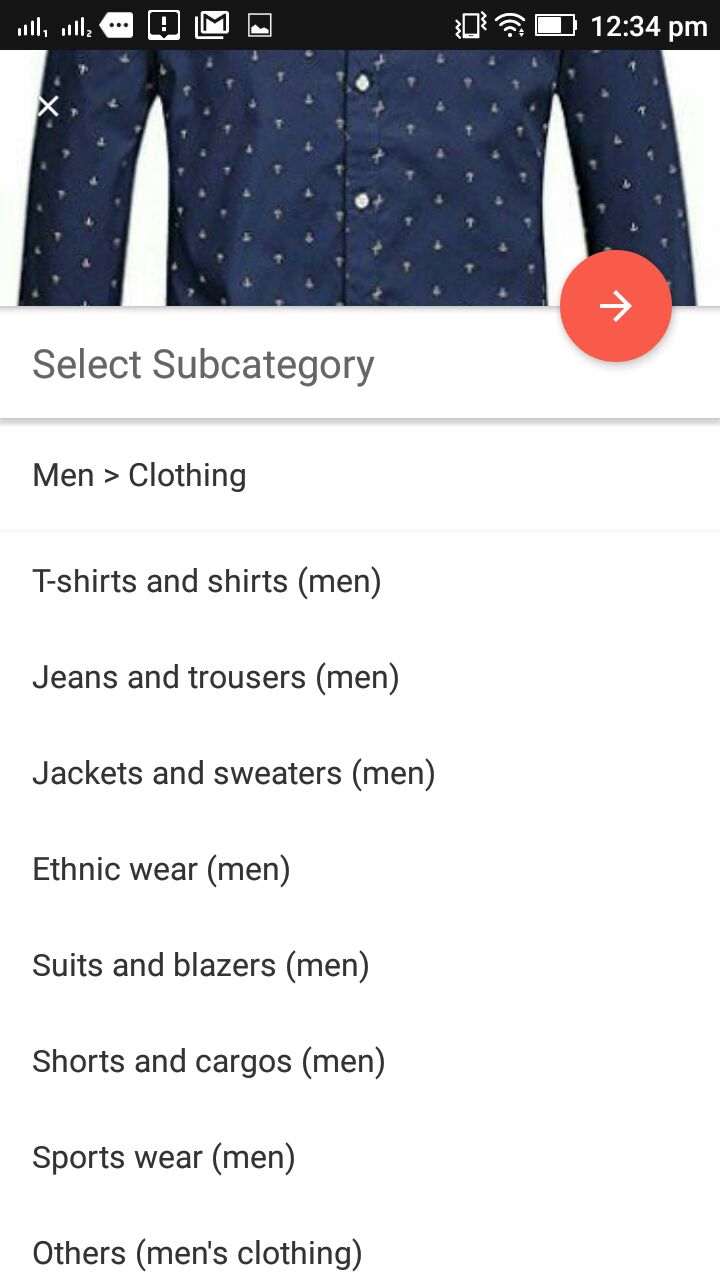The image size is (720, 1280).
Task: Select Shorts and cargos (men)
Action: [209, 1061]
